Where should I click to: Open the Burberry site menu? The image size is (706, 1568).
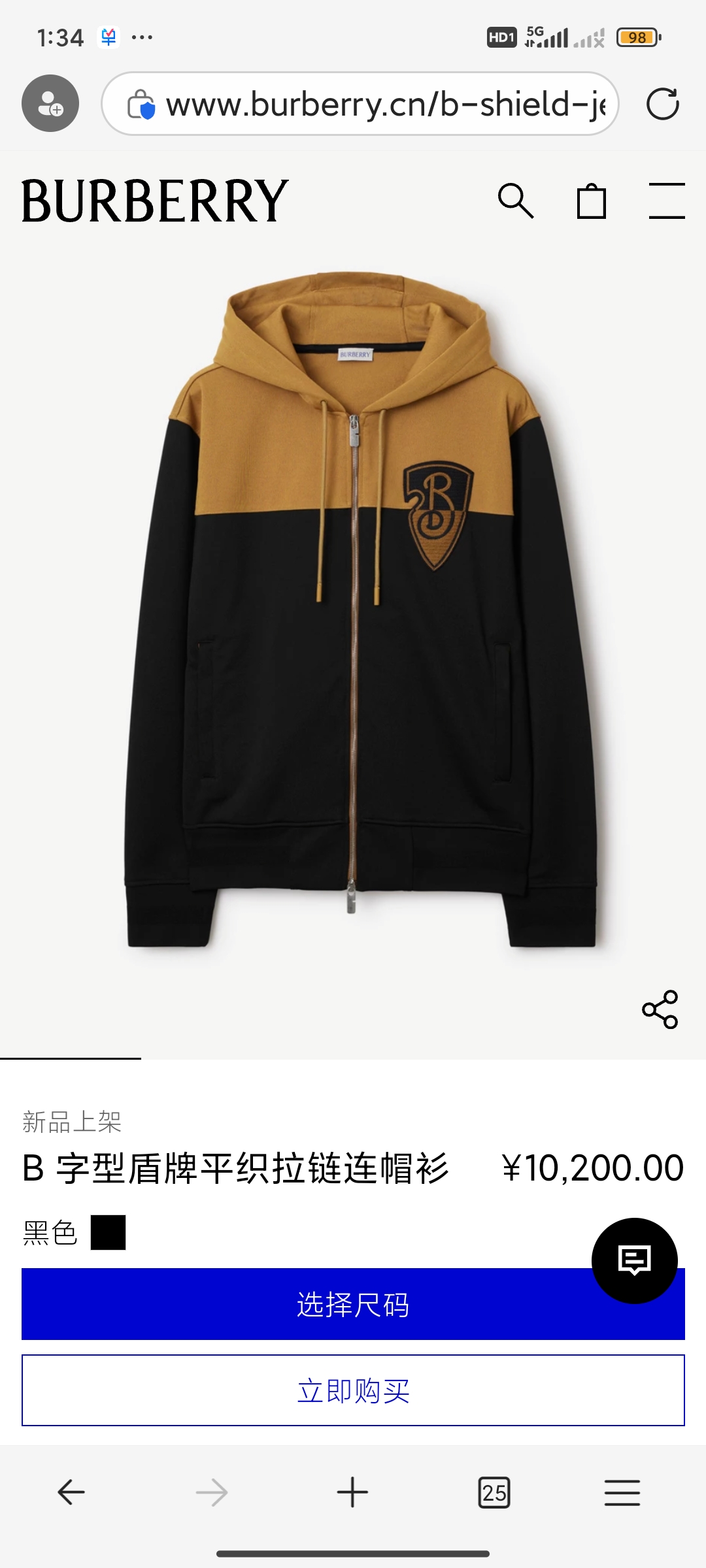pyautogui.click(x=666, y=201)
